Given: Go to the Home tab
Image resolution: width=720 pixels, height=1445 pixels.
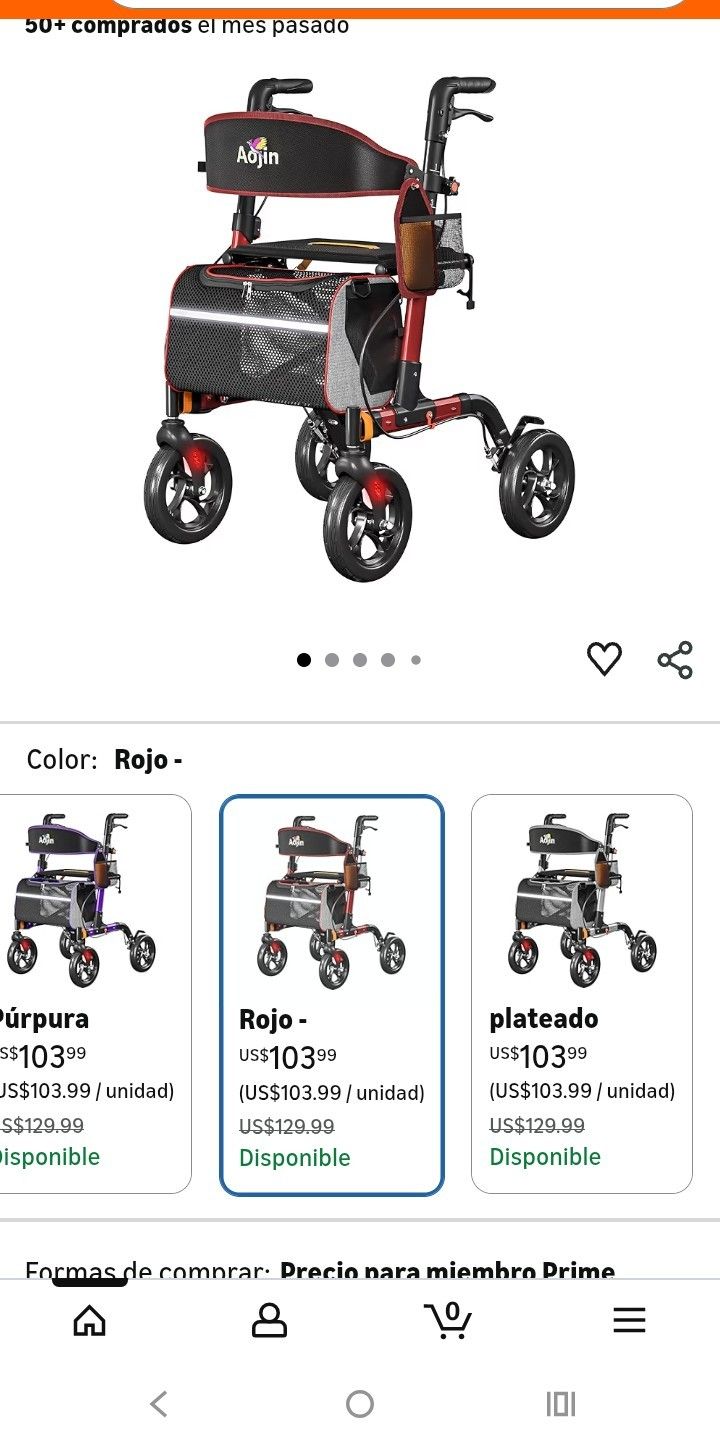Looking at the screenshot, I should point(90,1321).
